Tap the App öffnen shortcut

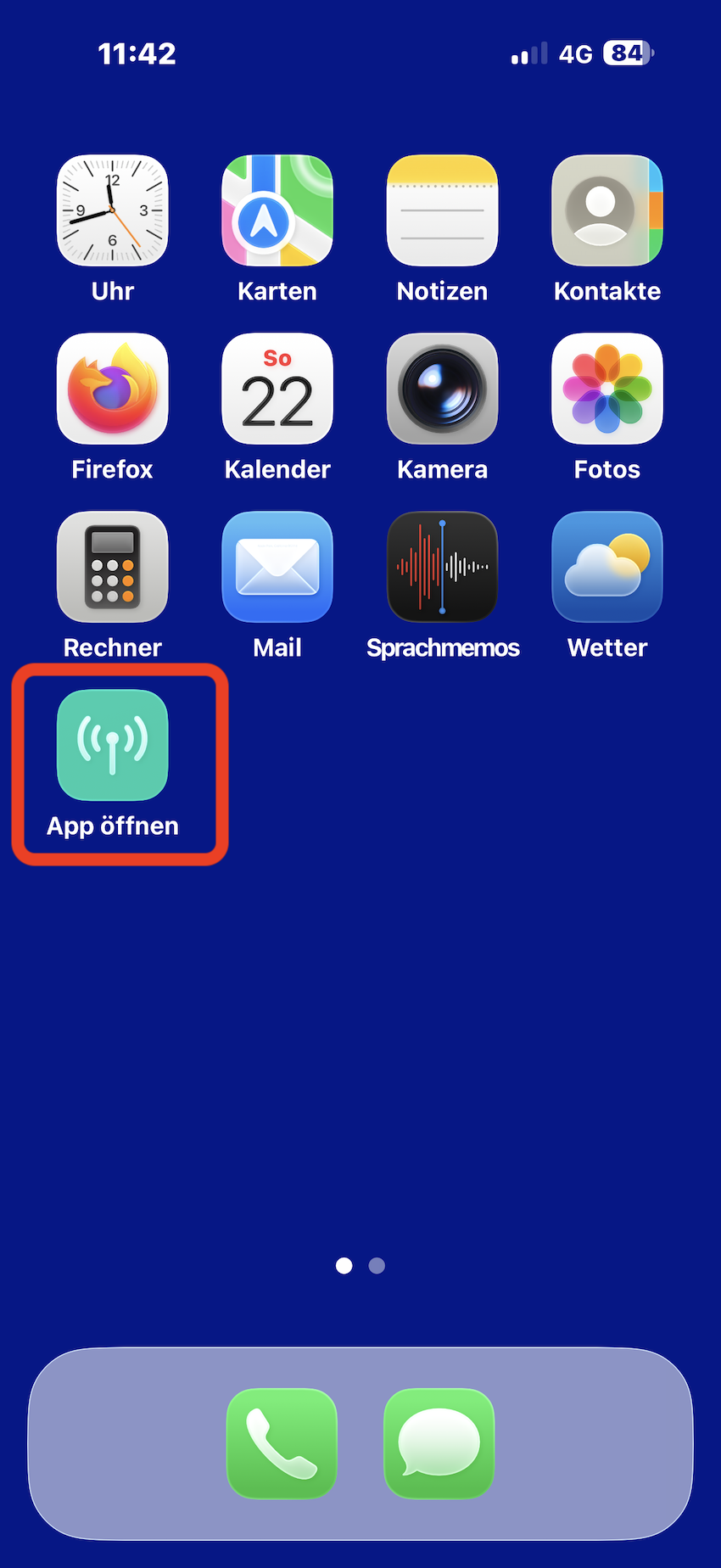(x=112, y=745)
